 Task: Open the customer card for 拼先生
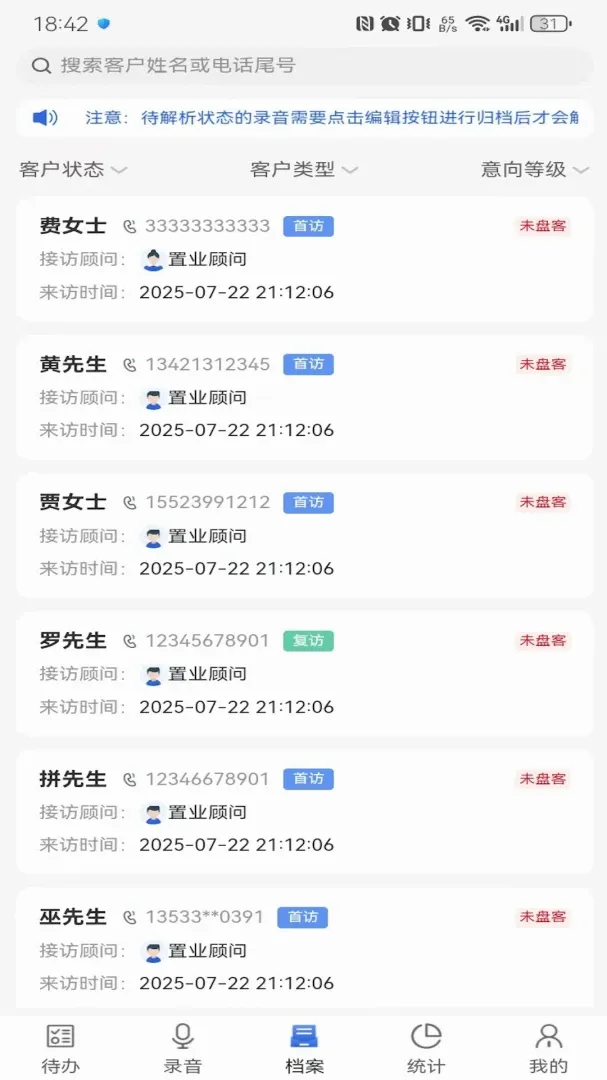pos(304,812)
